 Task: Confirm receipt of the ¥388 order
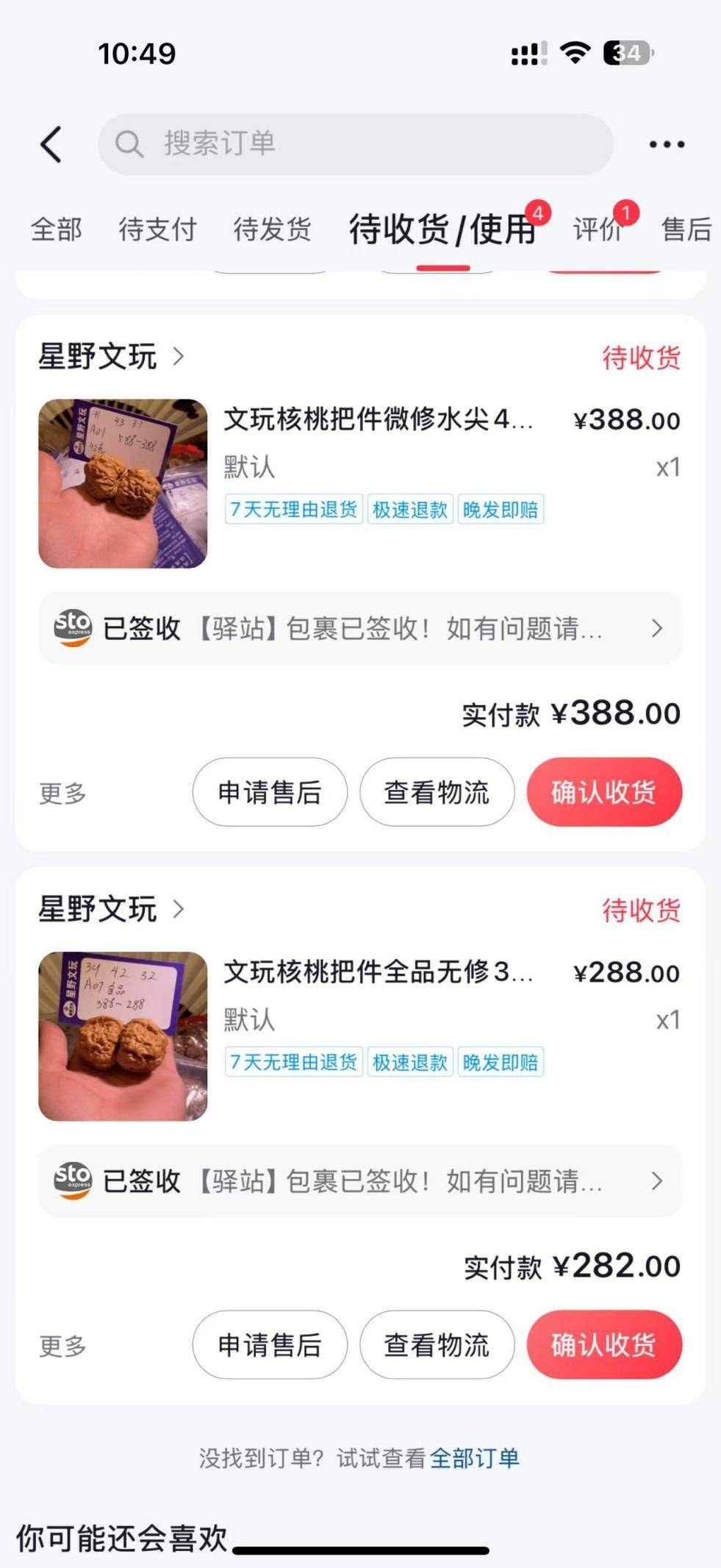coord(604,792)
